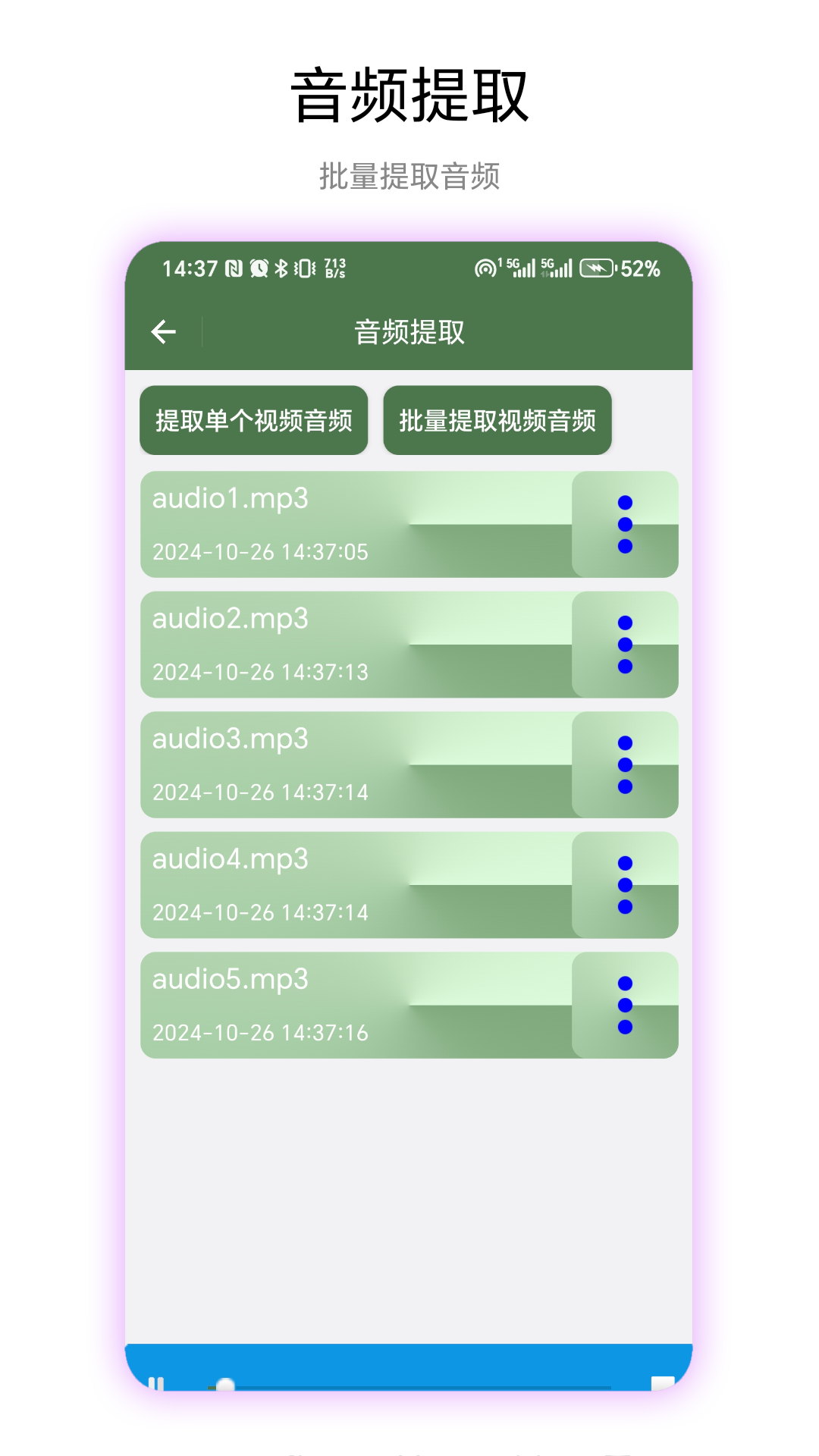819x1456 pixels.
Task: Open the options menu for audio2.mp3
Action: pyautogui.click(x=624, y=645)
